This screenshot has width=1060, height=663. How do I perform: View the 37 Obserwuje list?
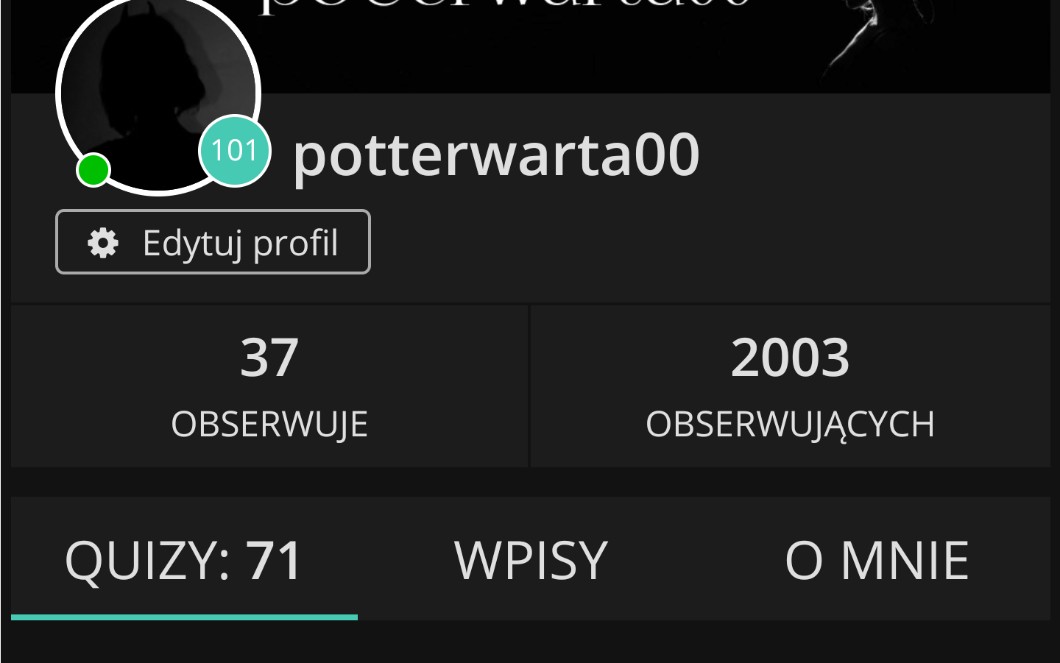click(269, 387)
